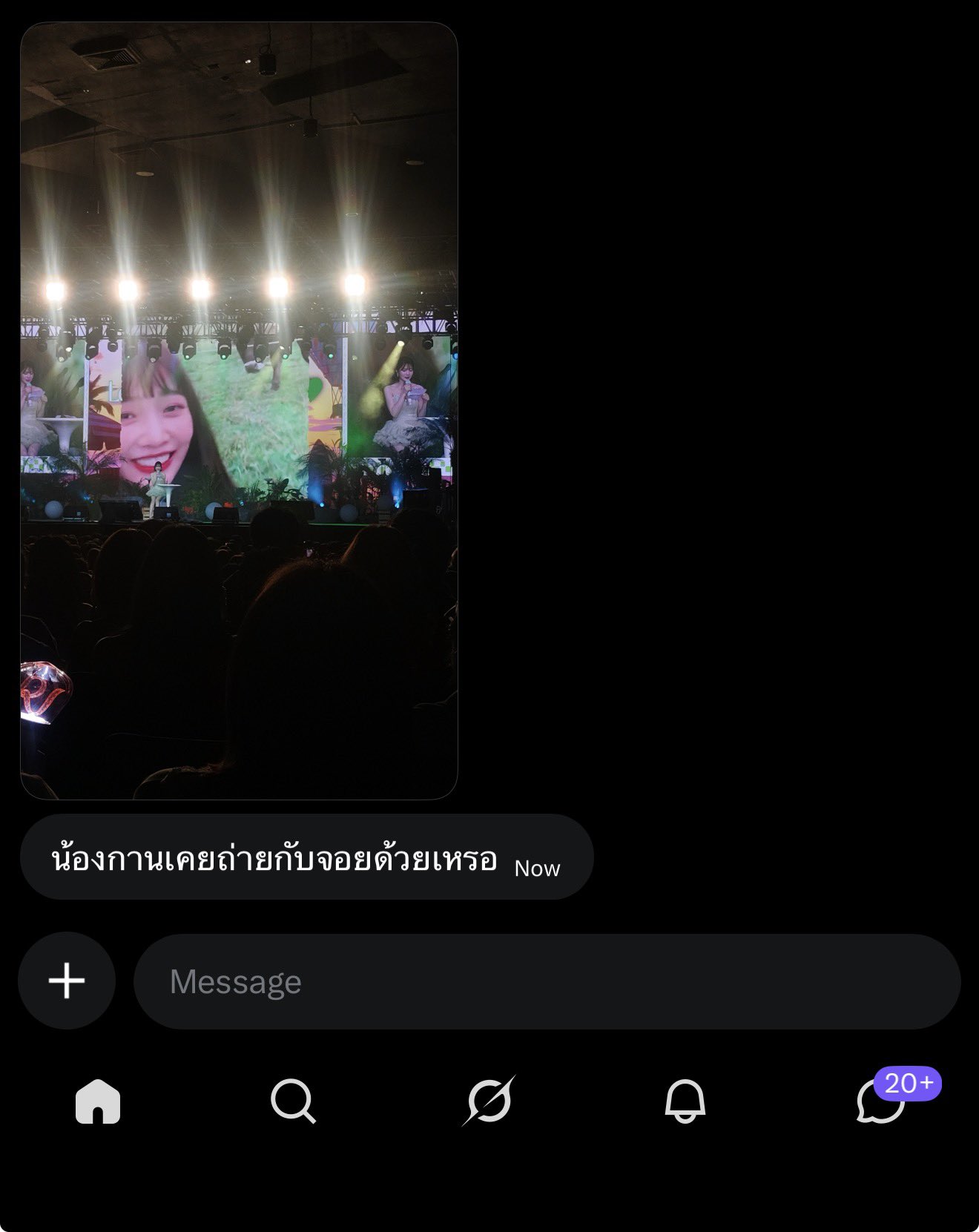Open the notifications bell tab
979x1232 pixels.
pyautogui.click(x=685, y=1101)
